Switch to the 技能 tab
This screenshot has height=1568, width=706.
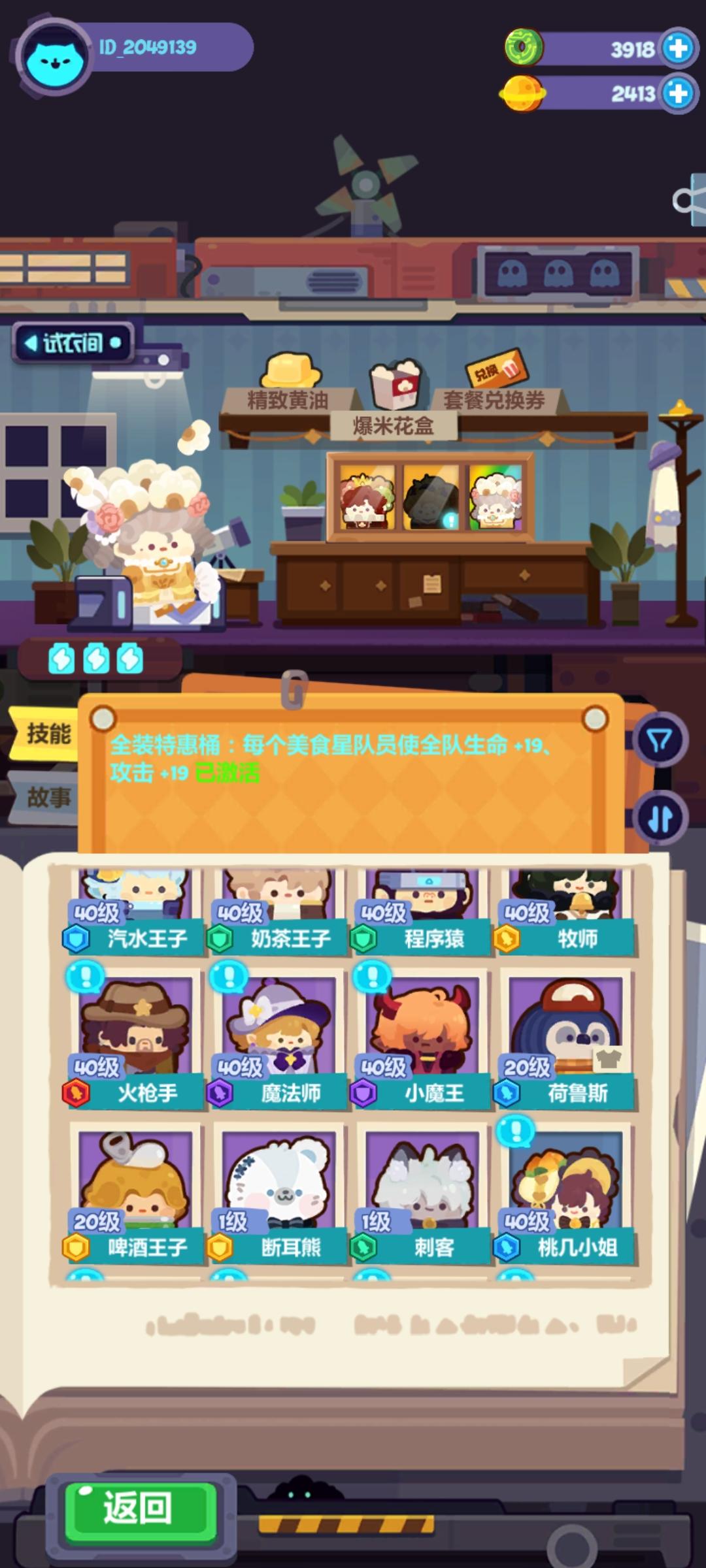(x=49, y=732)
